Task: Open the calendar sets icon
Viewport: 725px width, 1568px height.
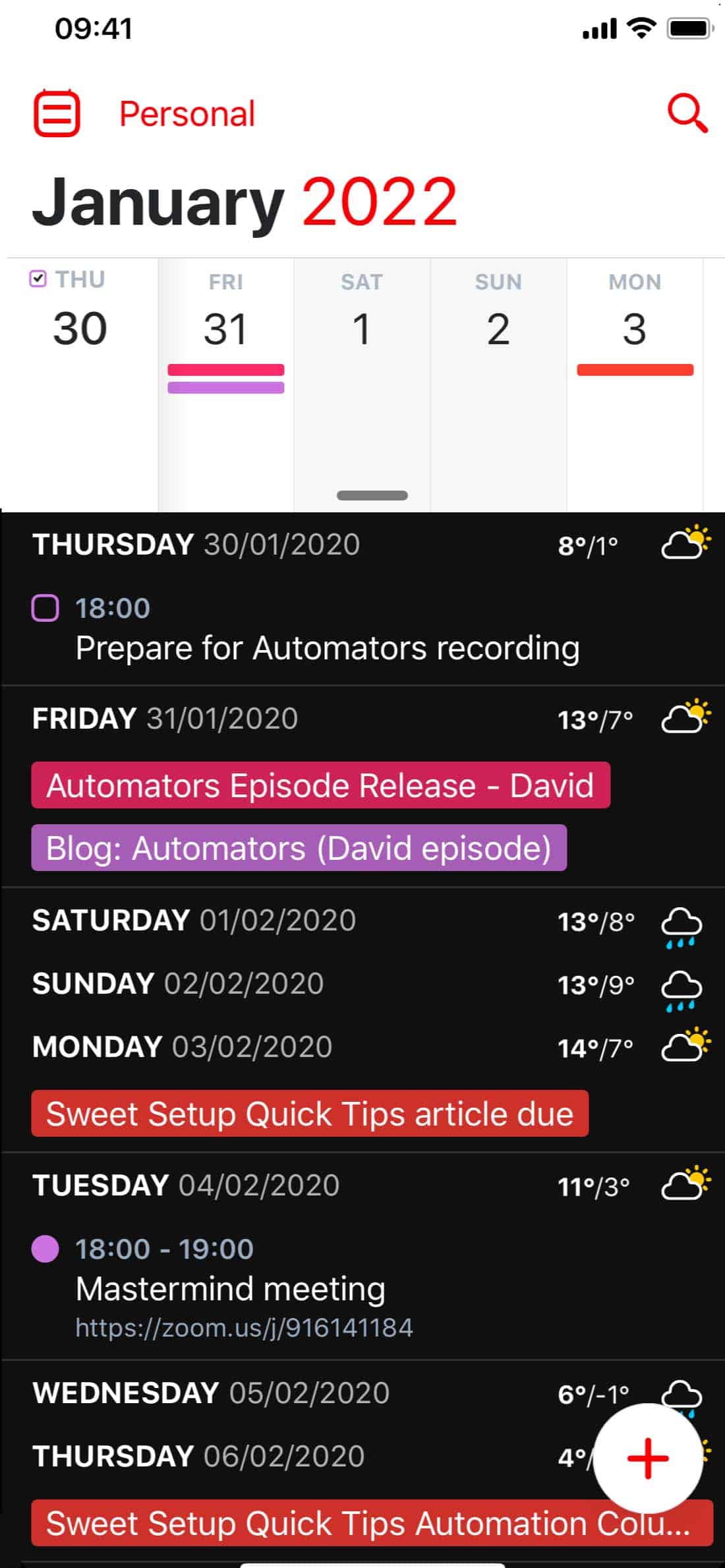Action: 57,113
